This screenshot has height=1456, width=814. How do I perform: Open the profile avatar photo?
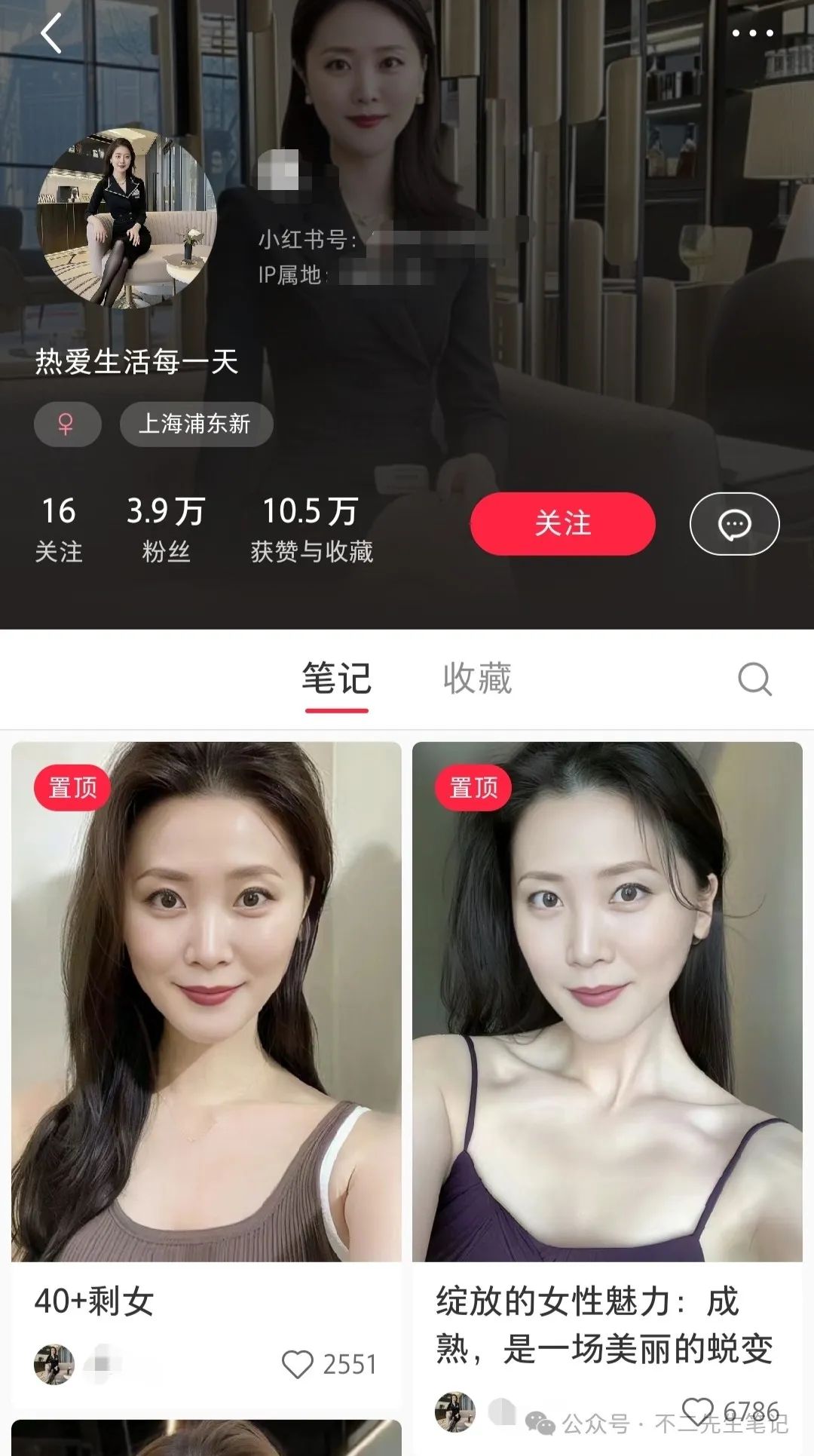point(127,219)
